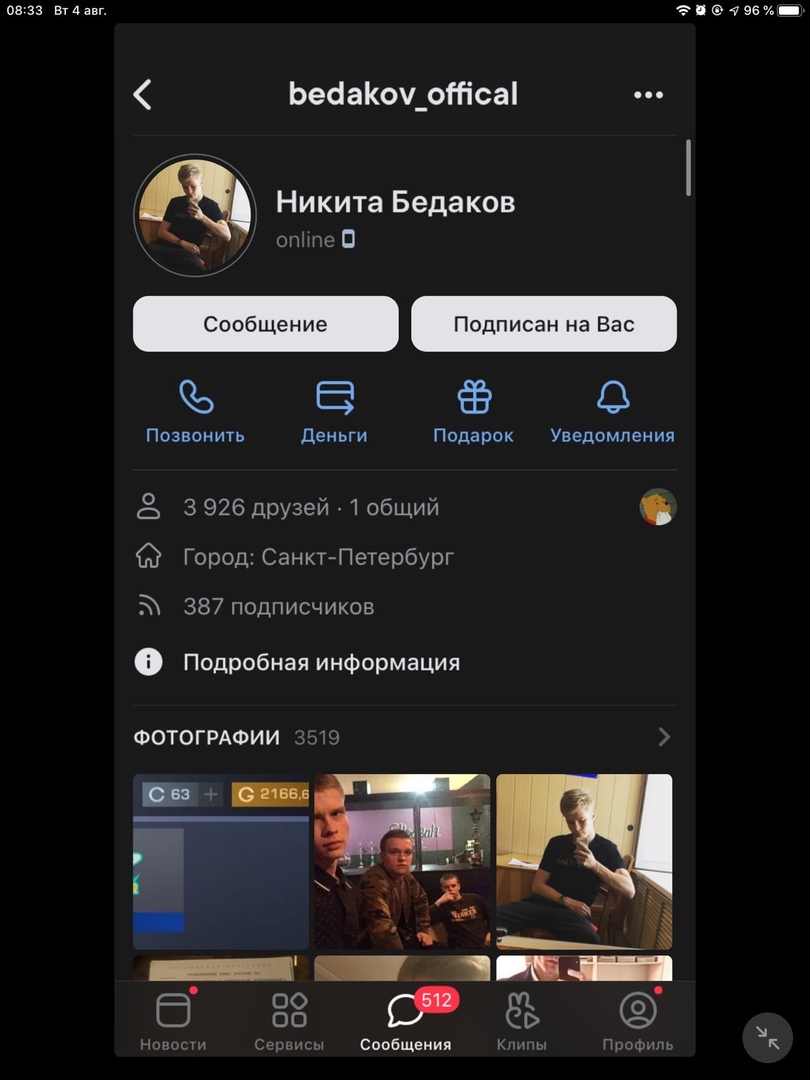The height and width of the screenshot is (1080, 810).
Task: Open the Фотографии album chevron
Action: coord(664,737)
